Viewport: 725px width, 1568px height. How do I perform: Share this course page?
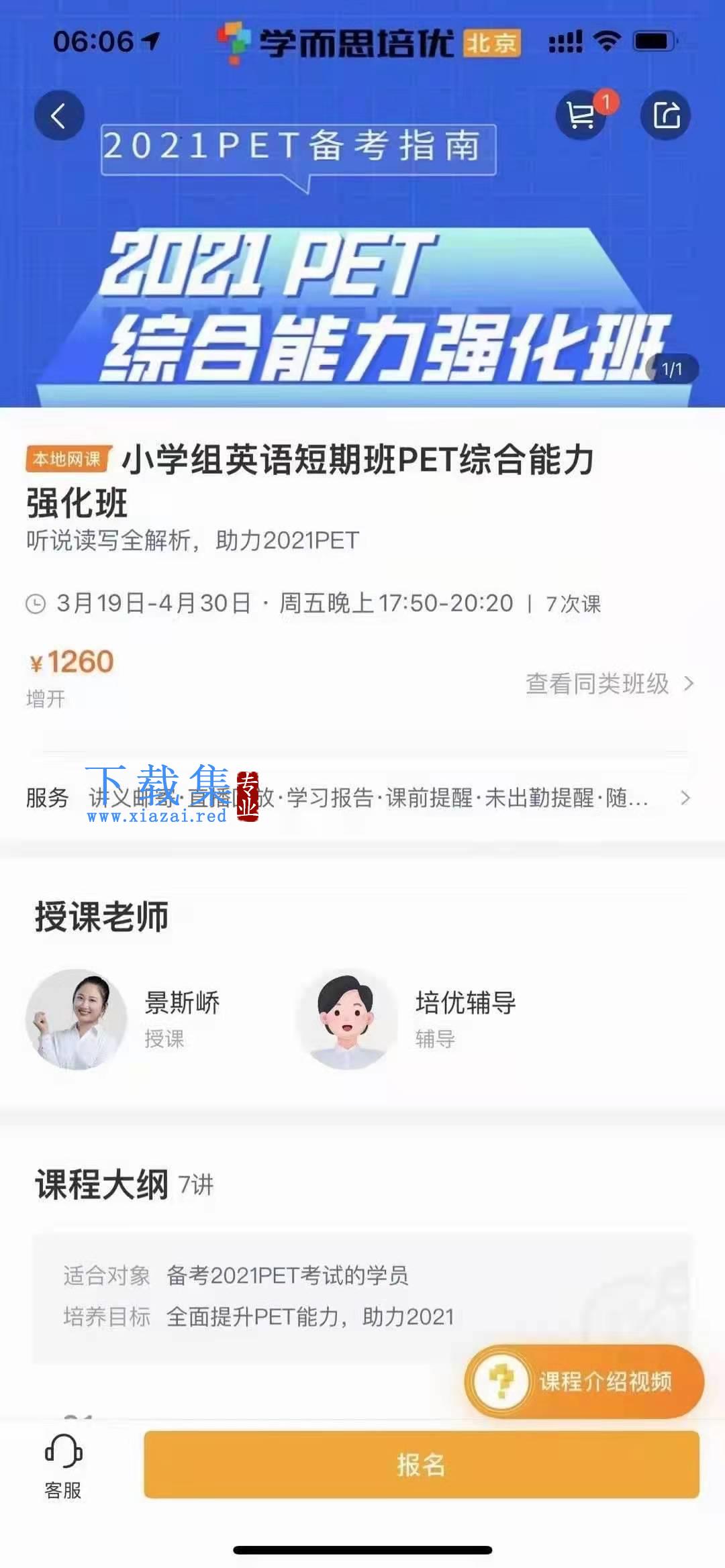point(665,115)
